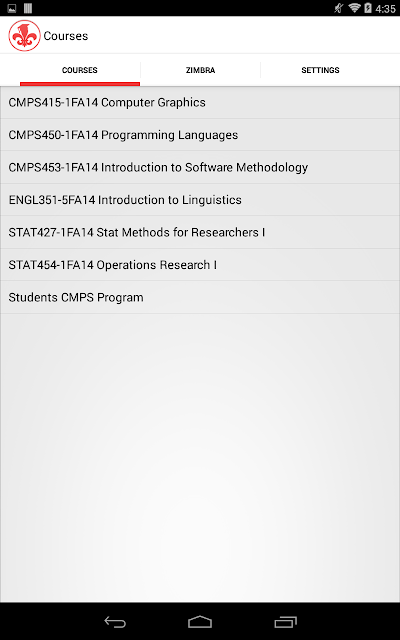Open the Settings tab
Image resolution: width=400 pixels, height=640 pixels.
[320, 70]
